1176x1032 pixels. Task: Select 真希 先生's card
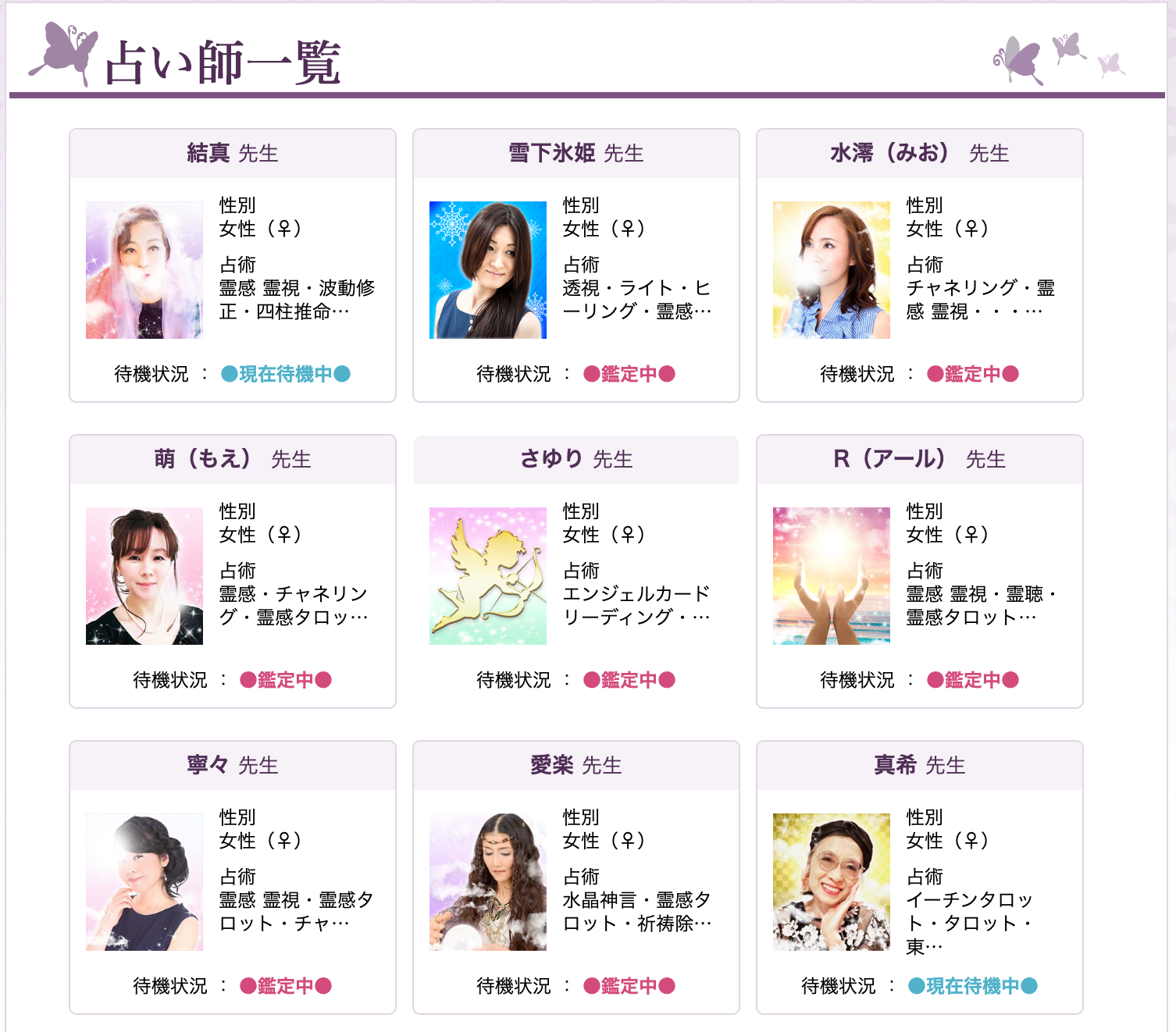[x=920, y=877]
